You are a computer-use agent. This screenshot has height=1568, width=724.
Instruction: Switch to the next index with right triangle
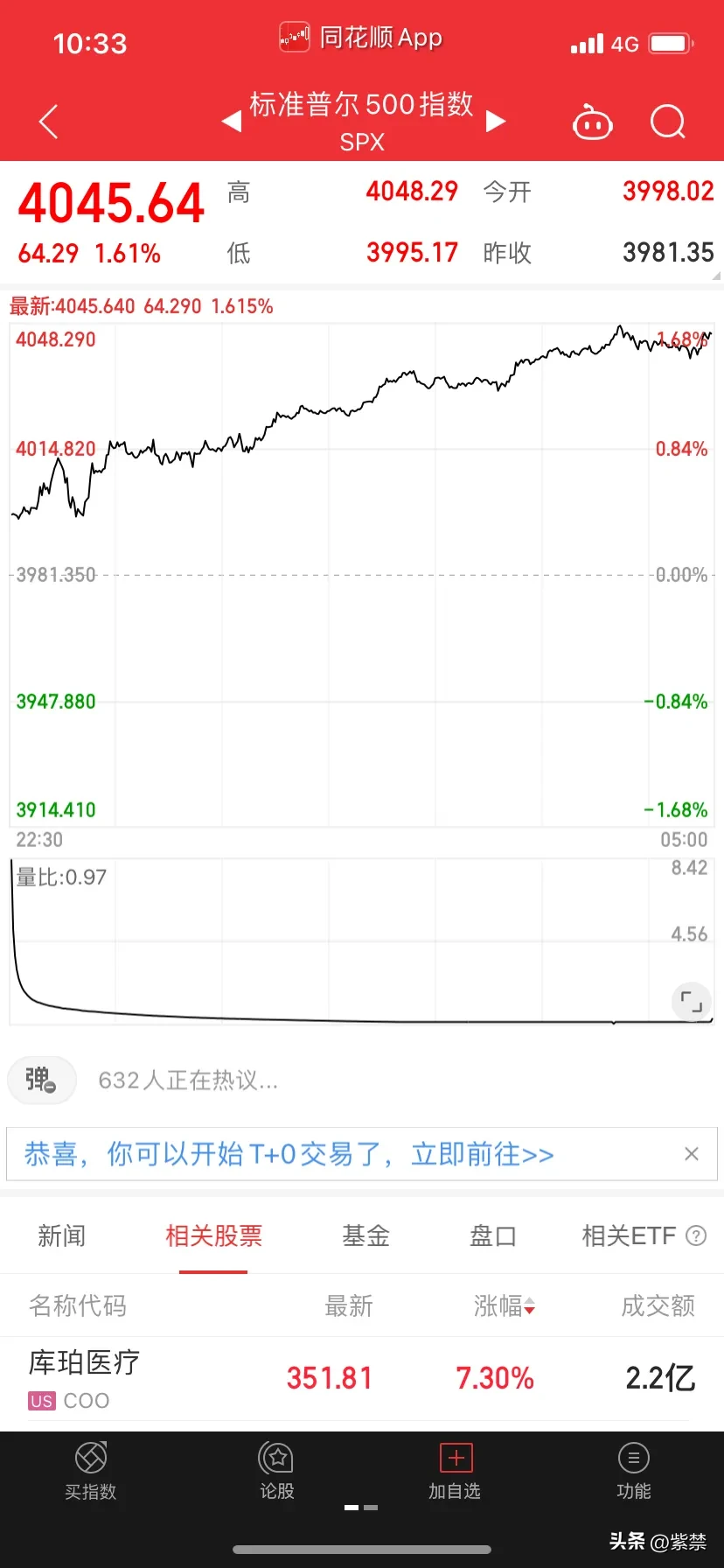click(496, 121)
